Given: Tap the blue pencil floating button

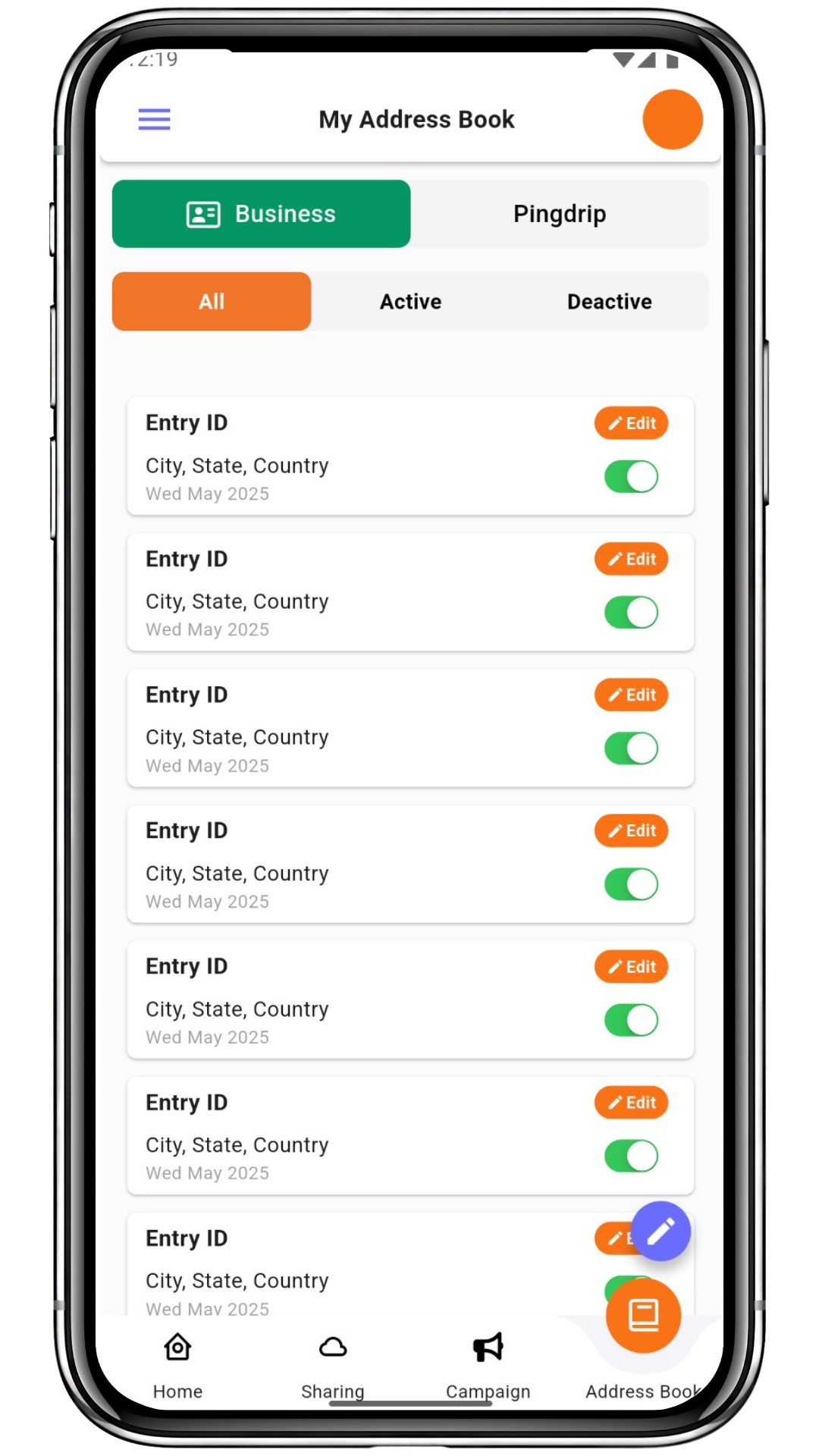Looking at the screenshot, I should tap(661, 1231).
